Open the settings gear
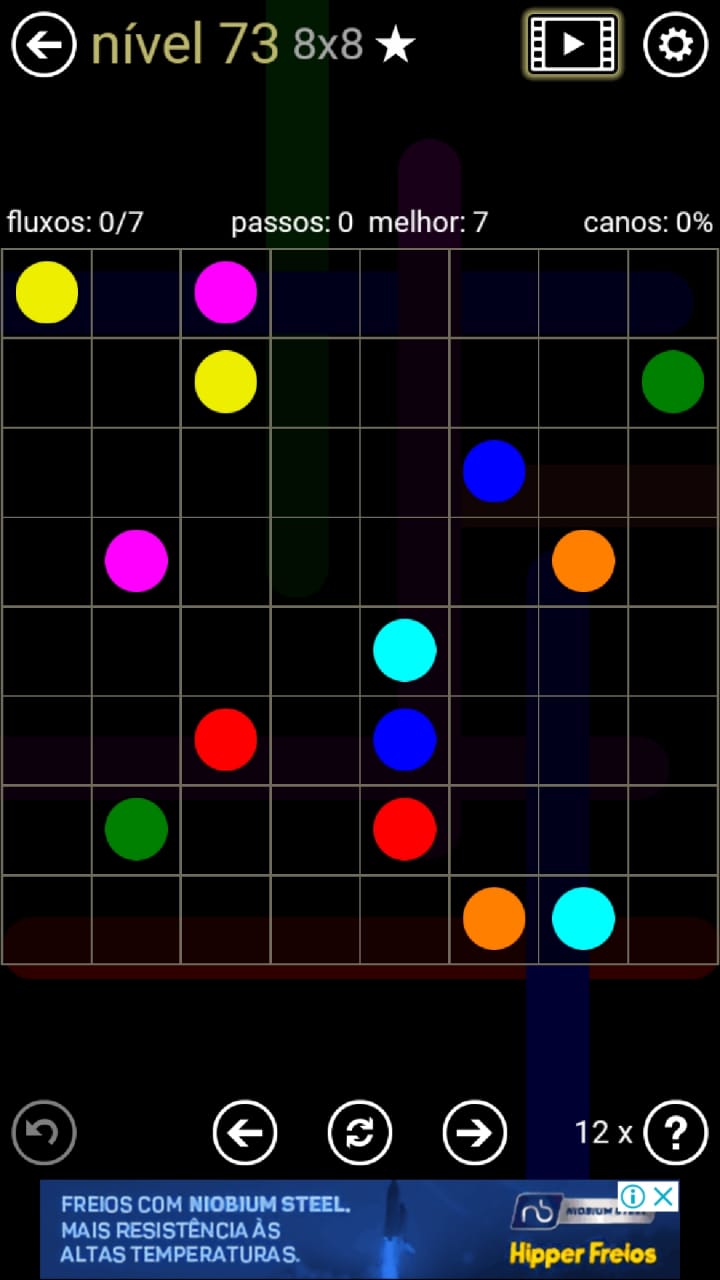Image resolution: width=720 pixels, height=1280 pixels. 675,44
